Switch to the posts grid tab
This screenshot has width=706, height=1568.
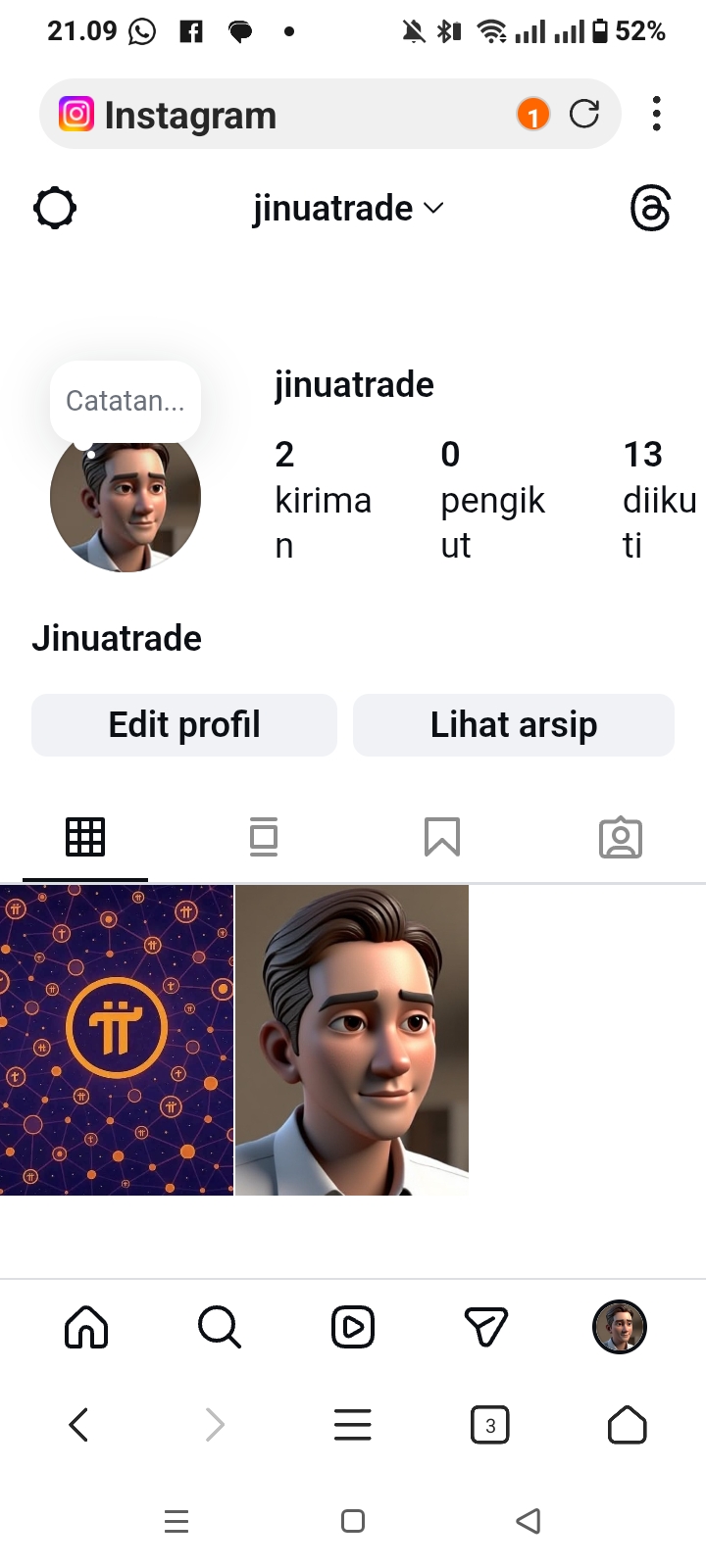click(x=85, y=837)
